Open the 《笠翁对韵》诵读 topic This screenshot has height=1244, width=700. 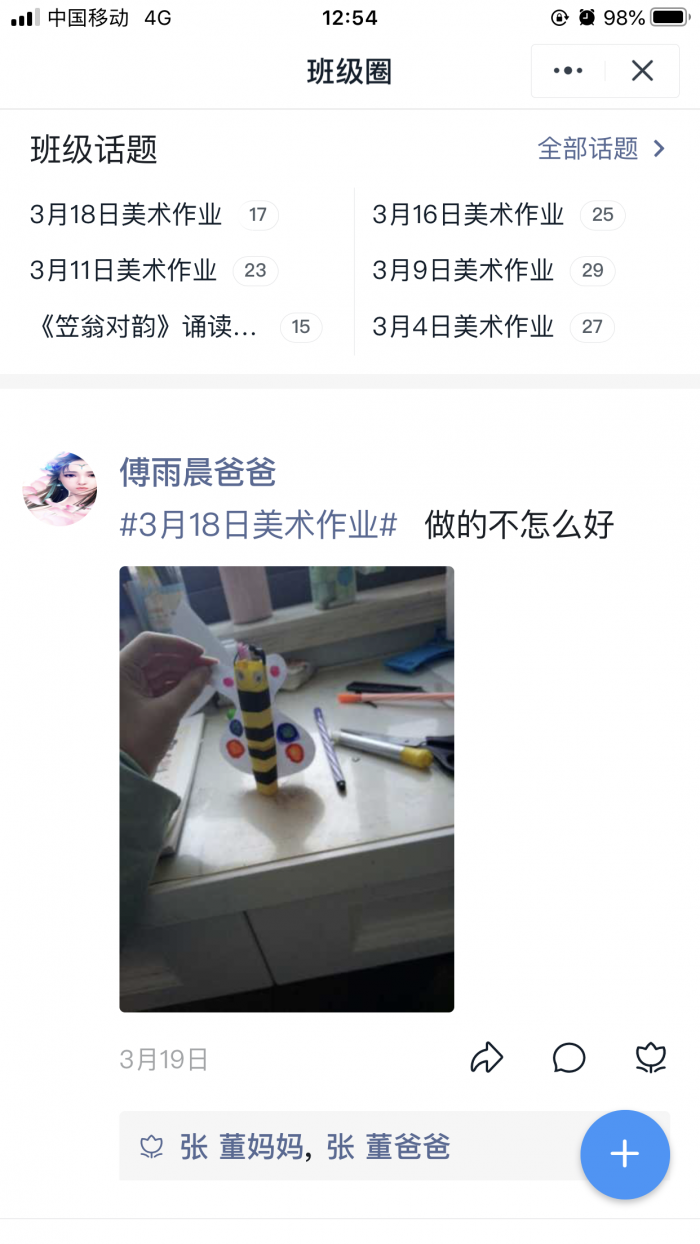tap(145, 327)
